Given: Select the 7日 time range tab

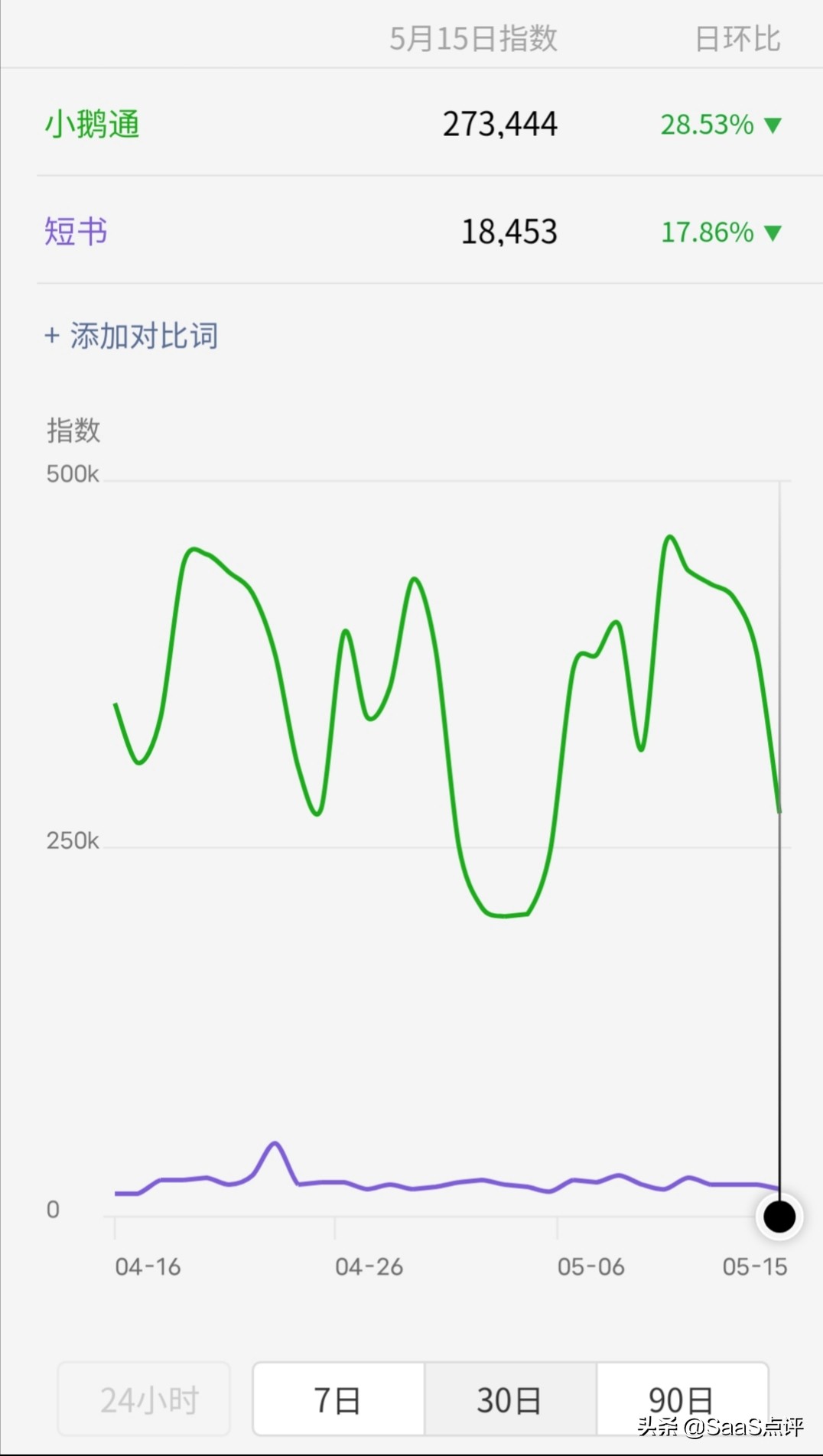Looking at the screenshot, I should click(338, 1399).
